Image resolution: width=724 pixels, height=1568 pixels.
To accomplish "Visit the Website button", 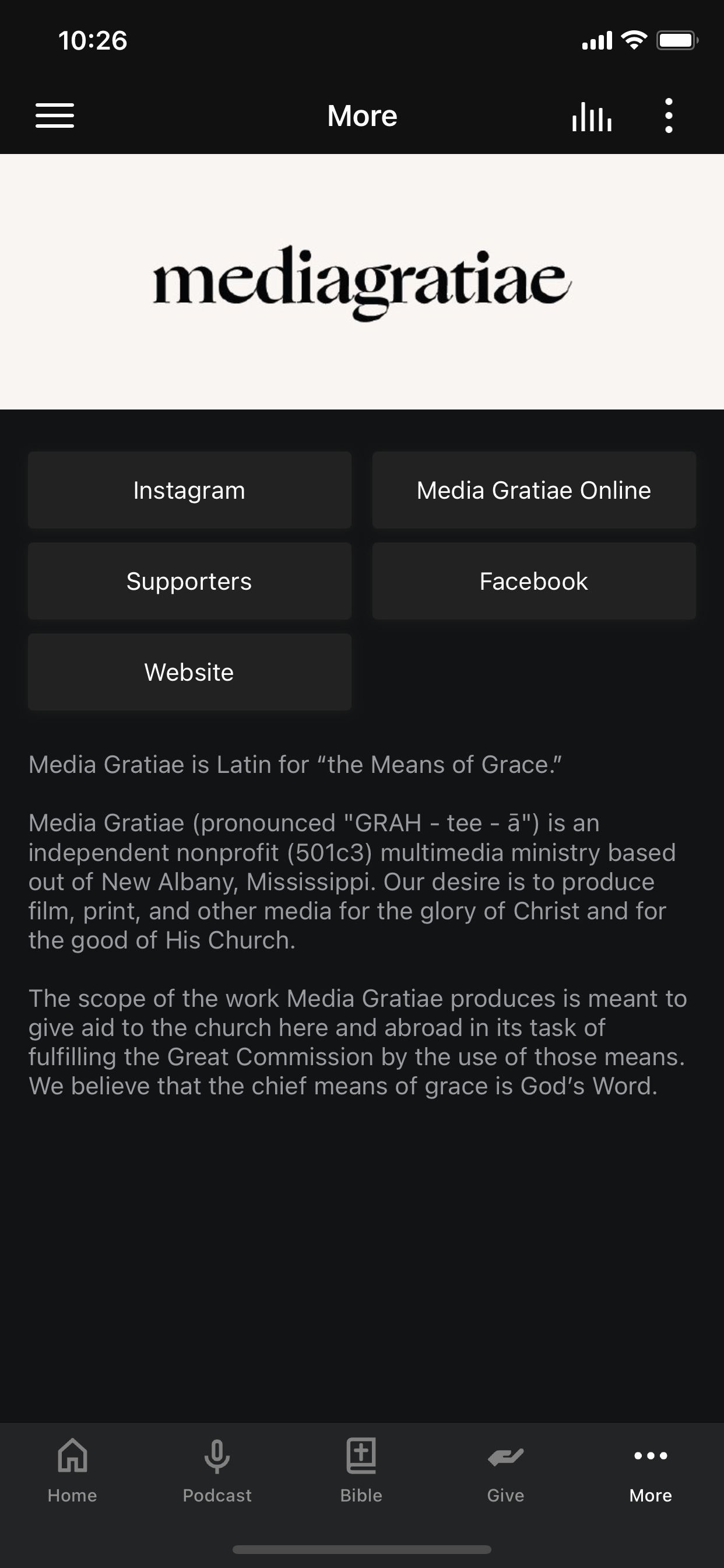I will 189,672.
